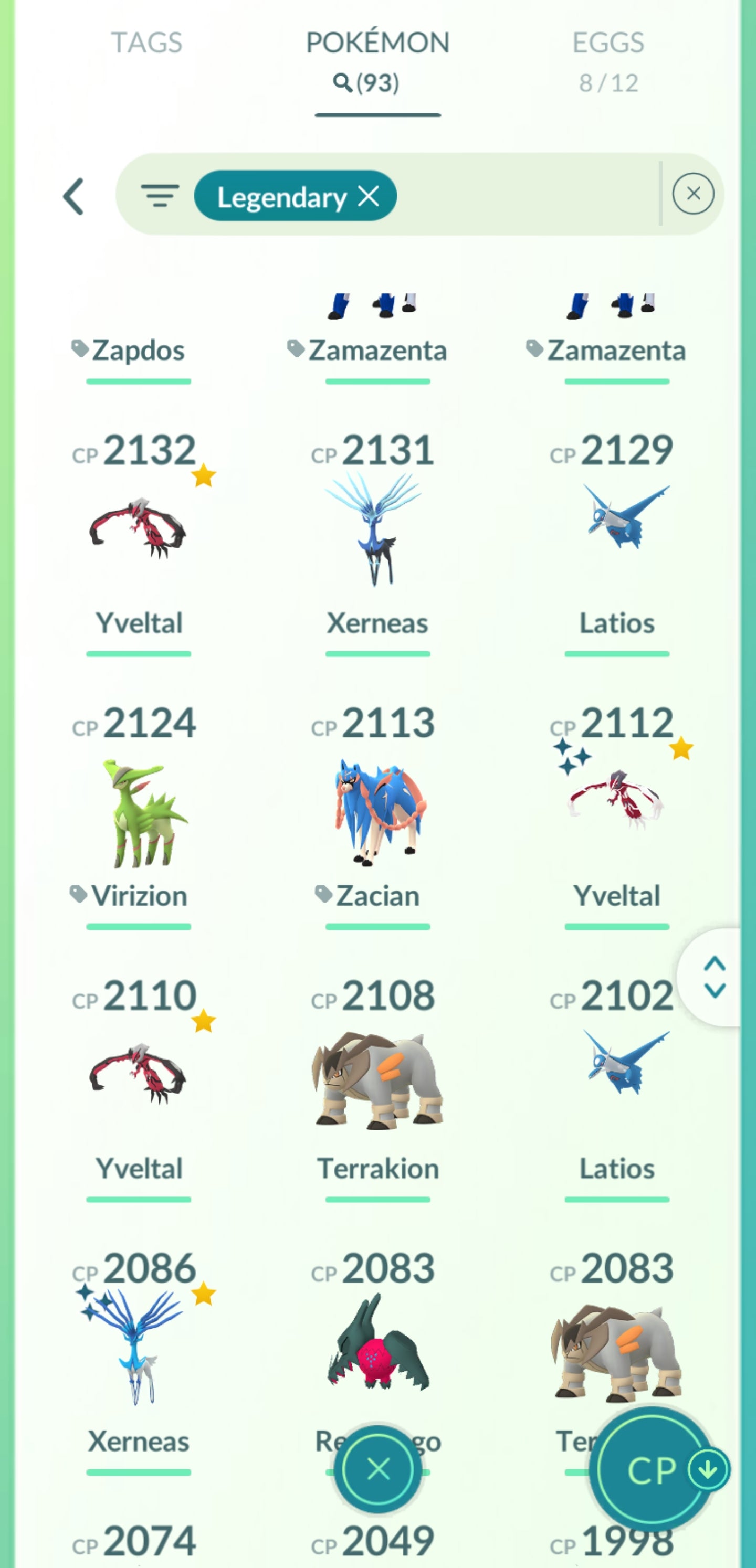Go back with the left arrow
Viewport: 756px width, 1568px height.
(x=73, y=197)
